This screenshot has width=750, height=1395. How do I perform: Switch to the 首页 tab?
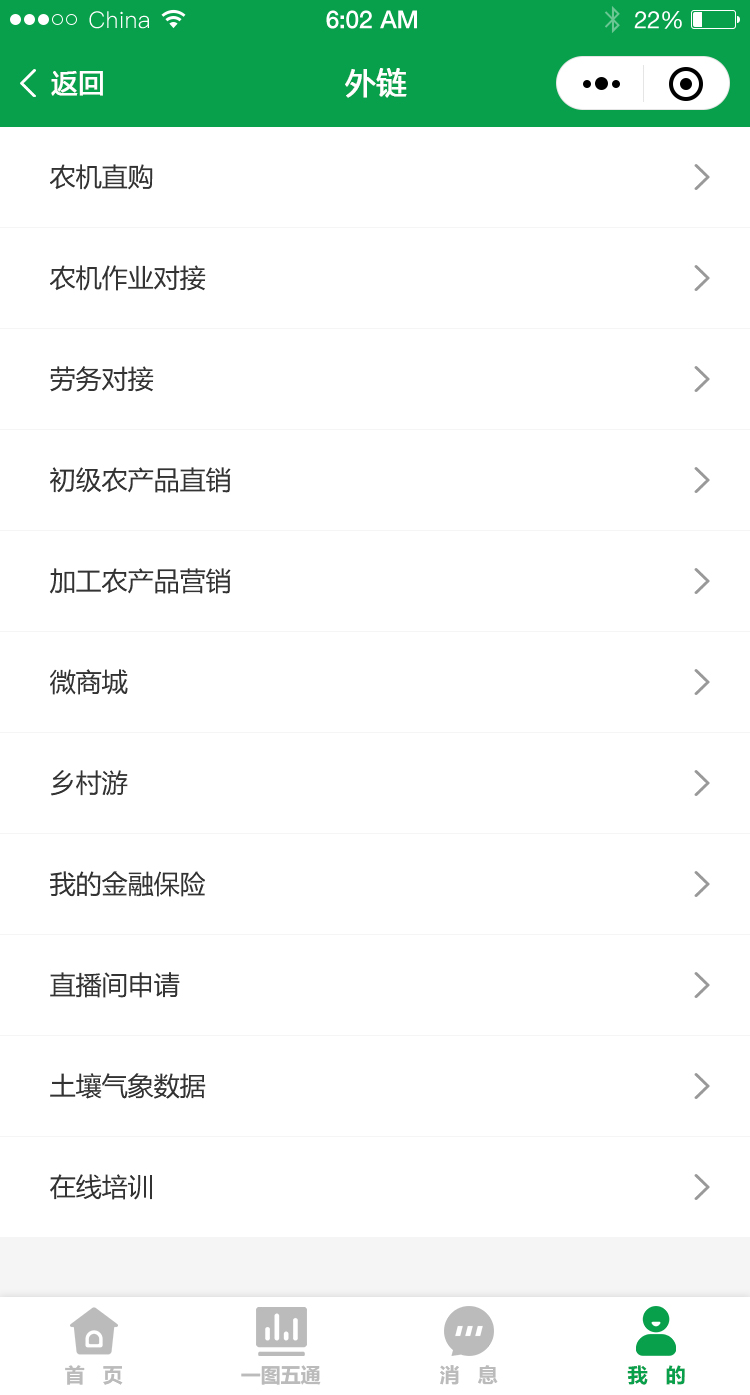click(94, 1346)
